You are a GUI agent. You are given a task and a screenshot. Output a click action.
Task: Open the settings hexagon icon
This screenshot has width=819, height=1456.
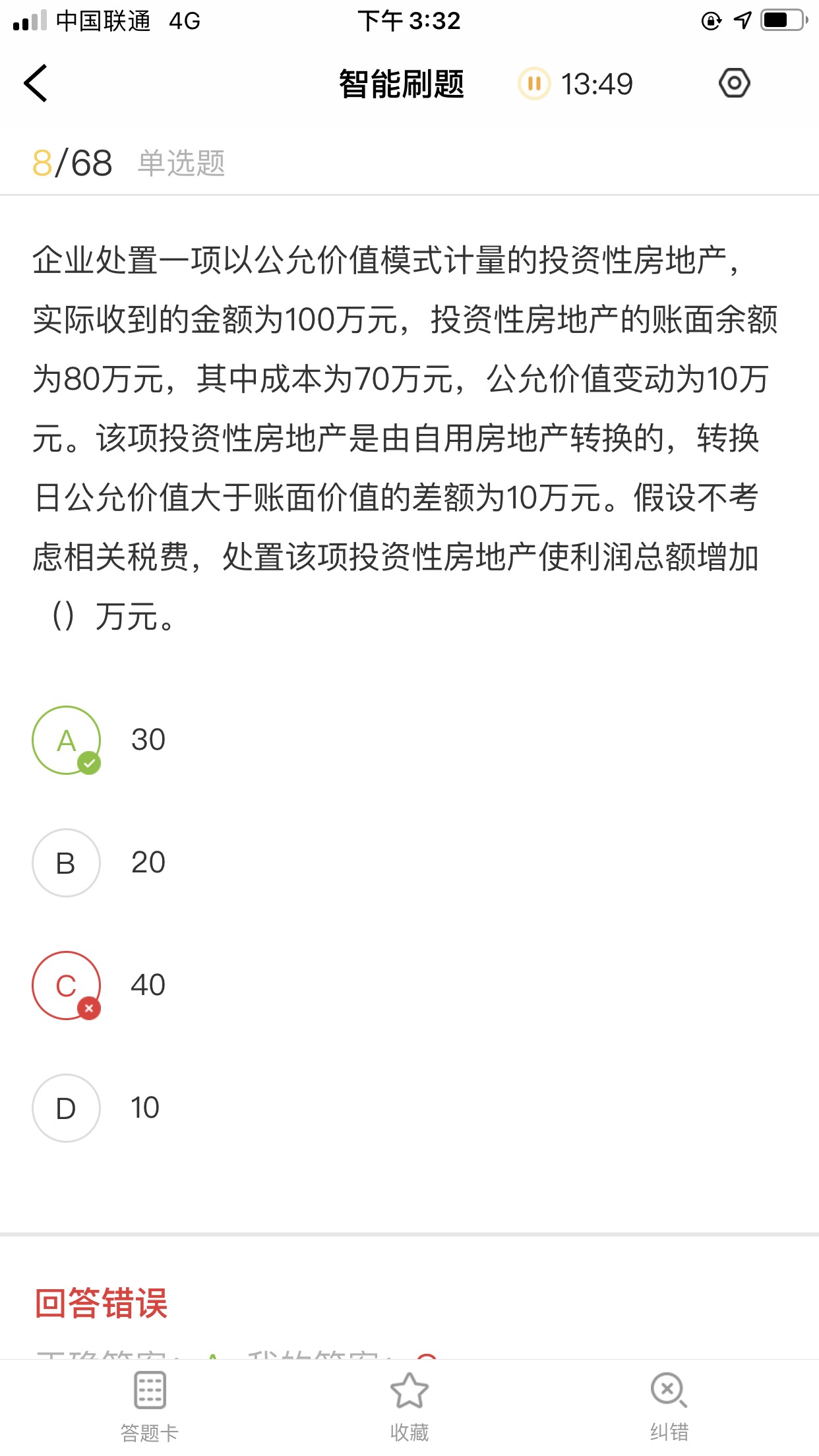tap(734, 83)
